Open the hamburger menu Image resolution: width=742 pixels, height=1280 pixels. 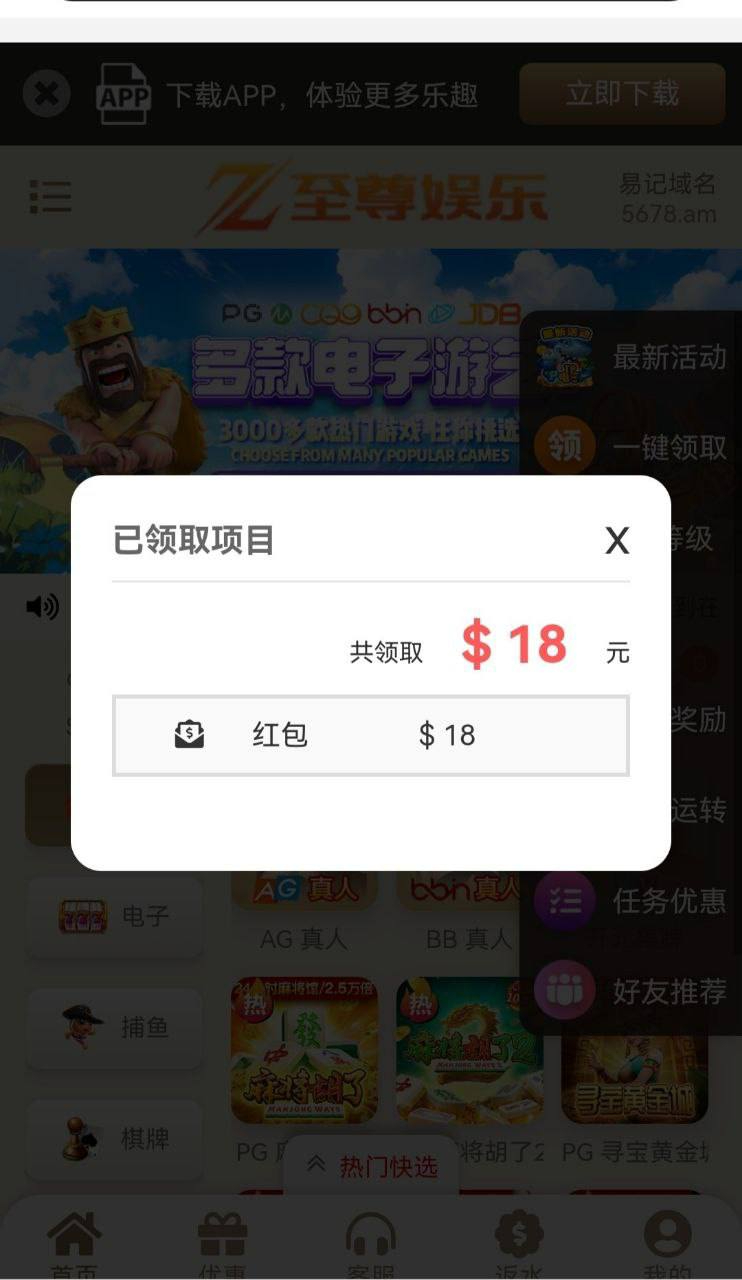click(x=50, y=196)
